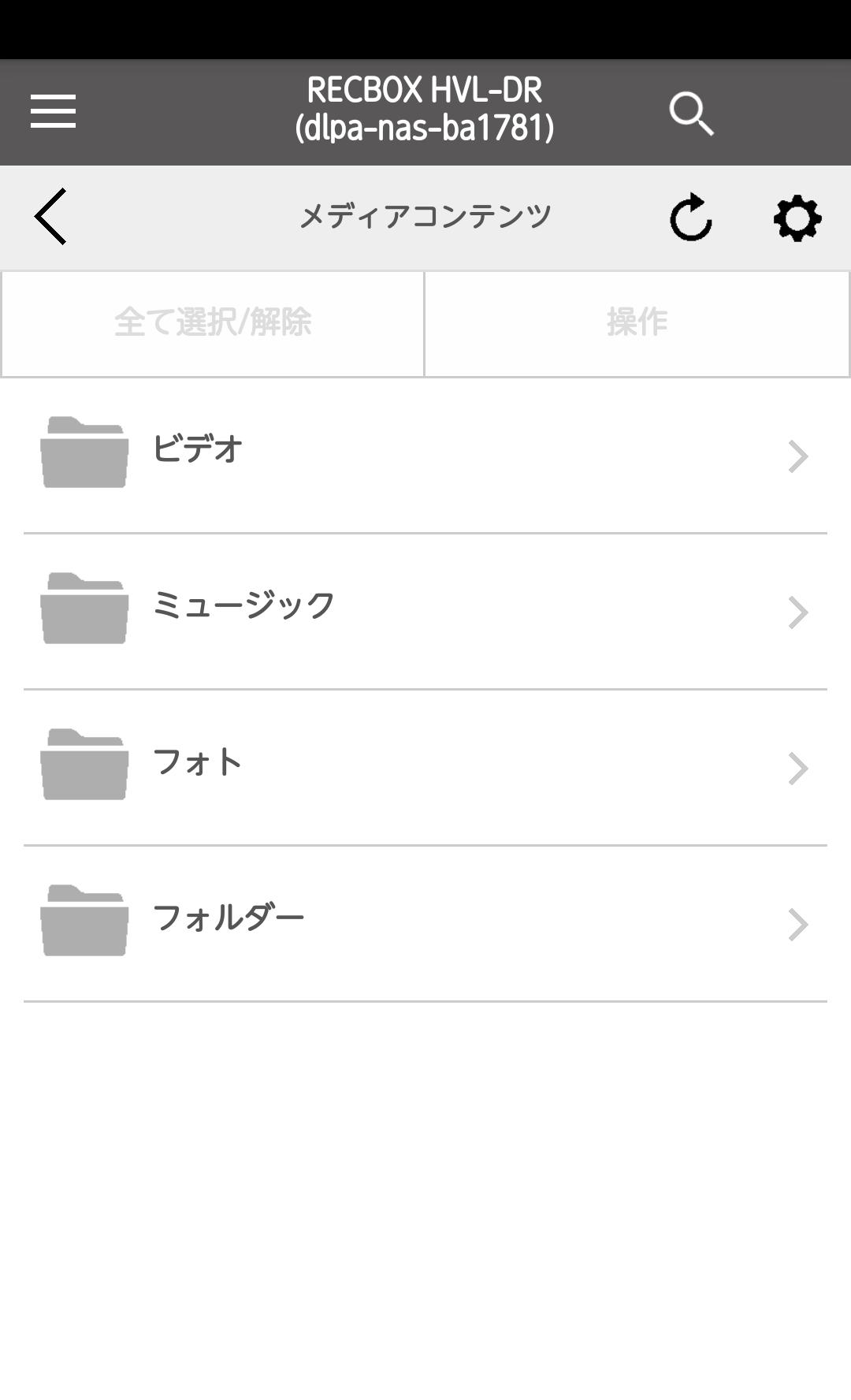Viewport: 851px width, 1400px height.
Task: Open the search magnifier icon
Action: 691,114
